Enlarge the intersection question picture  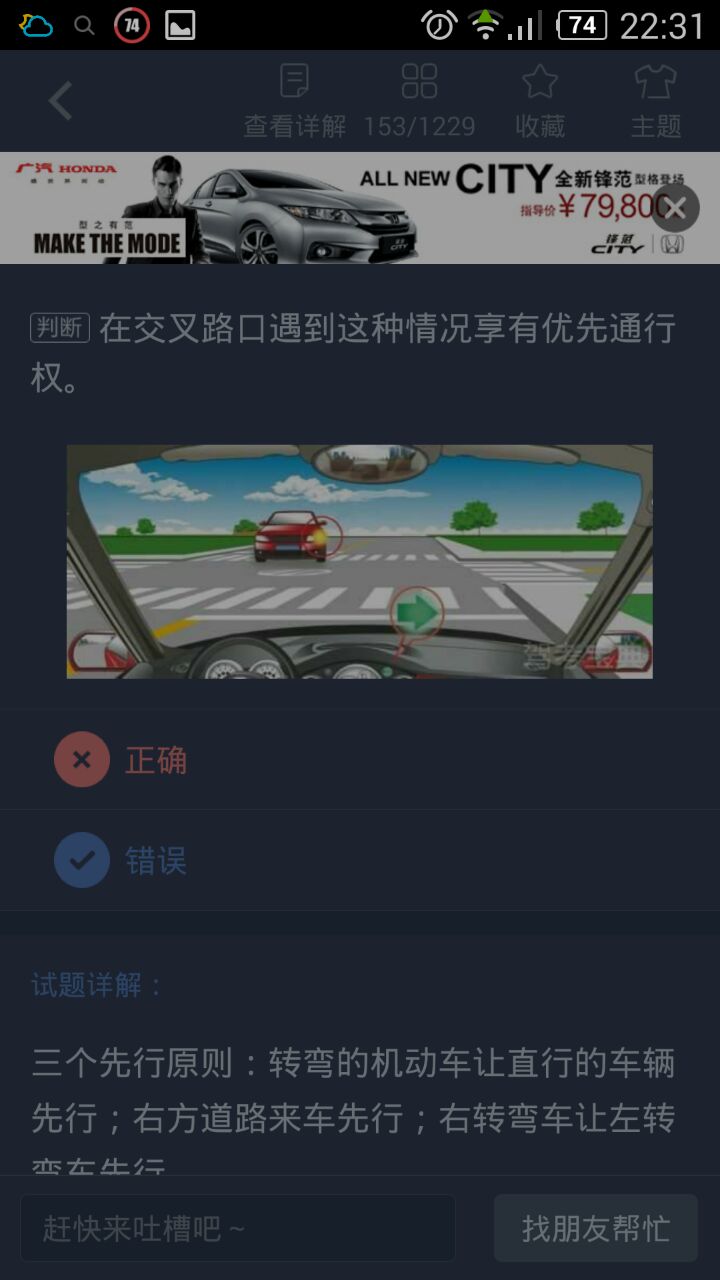(359, 561)
